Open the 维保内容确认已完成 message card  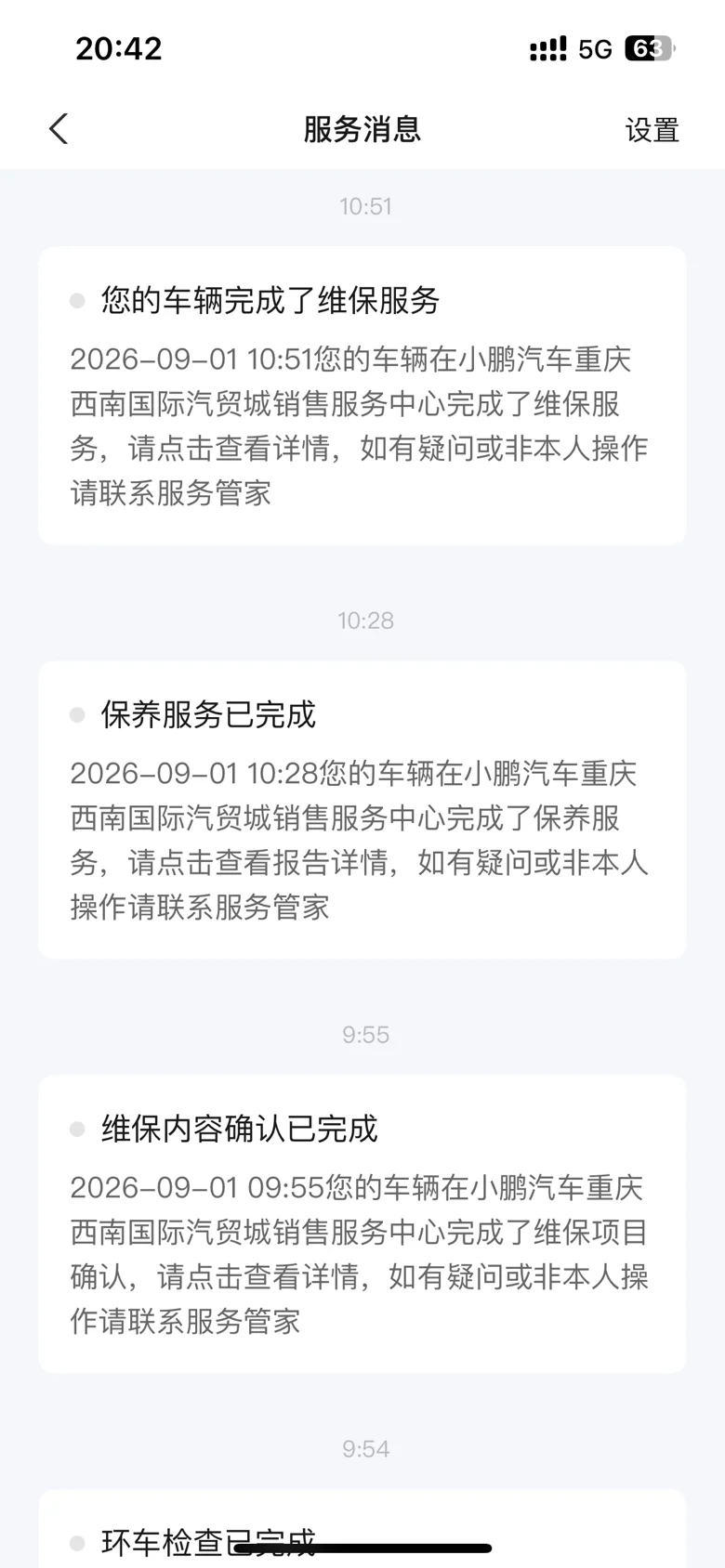point(362,1224)
